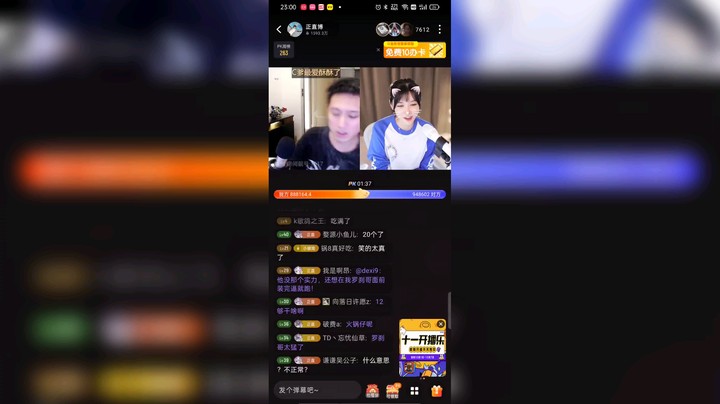Open the treasure chest reward icon
Viewport: 720px width, 404px height.
click(393, 390)
